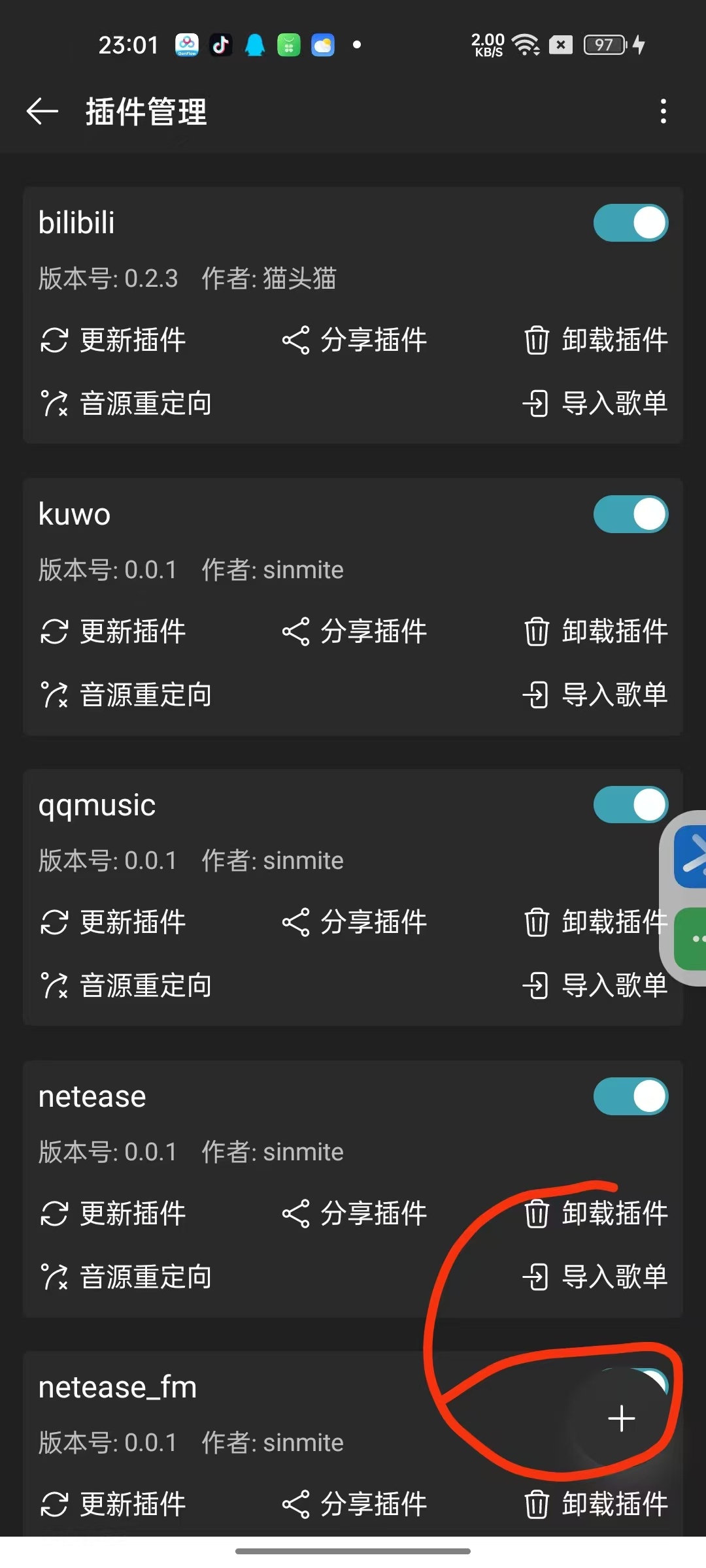Screen dimensions: 706x1568
Task: Share the qqmusic plugin
Action: [354, 923]
